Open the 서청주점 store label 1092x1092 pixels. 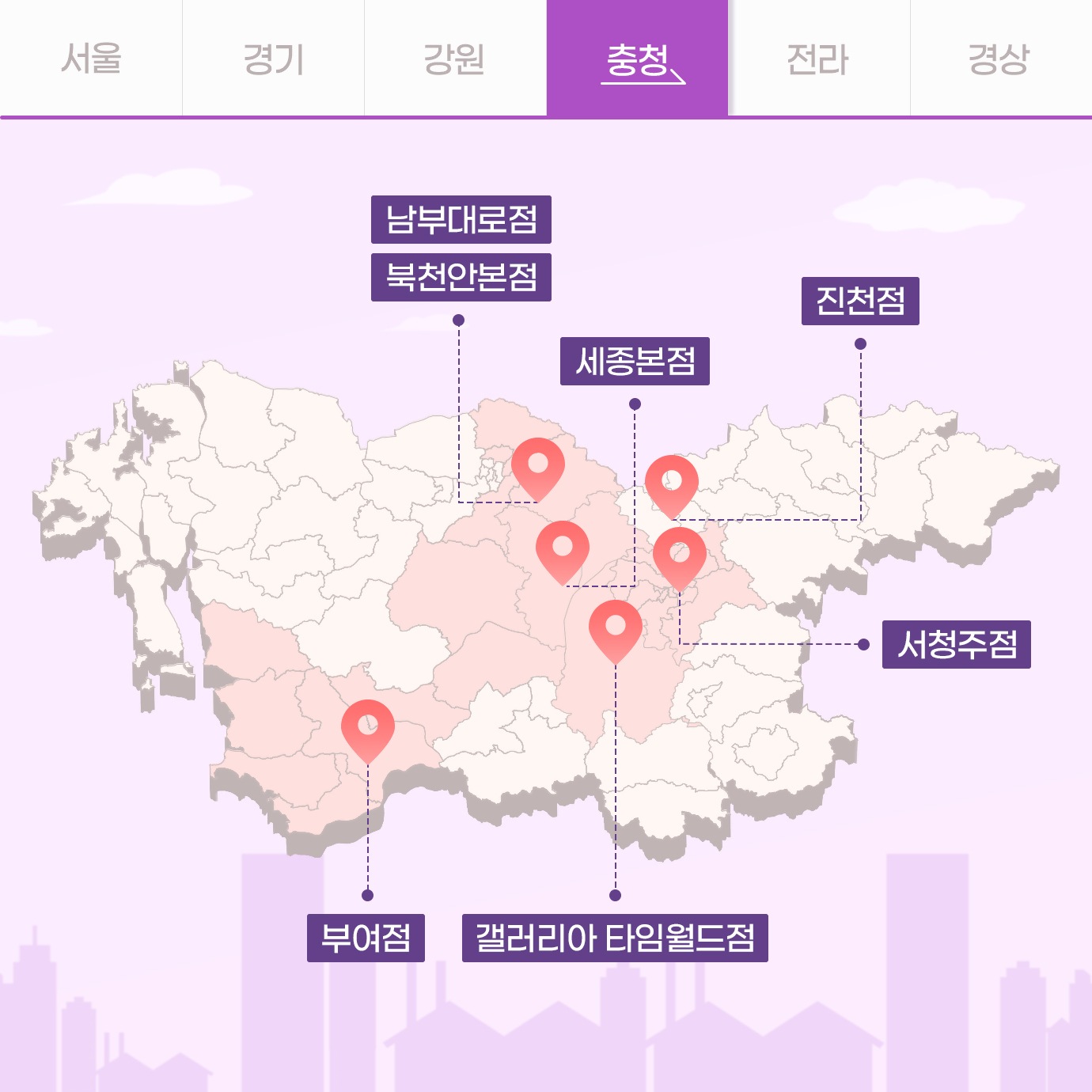(956, 644)
